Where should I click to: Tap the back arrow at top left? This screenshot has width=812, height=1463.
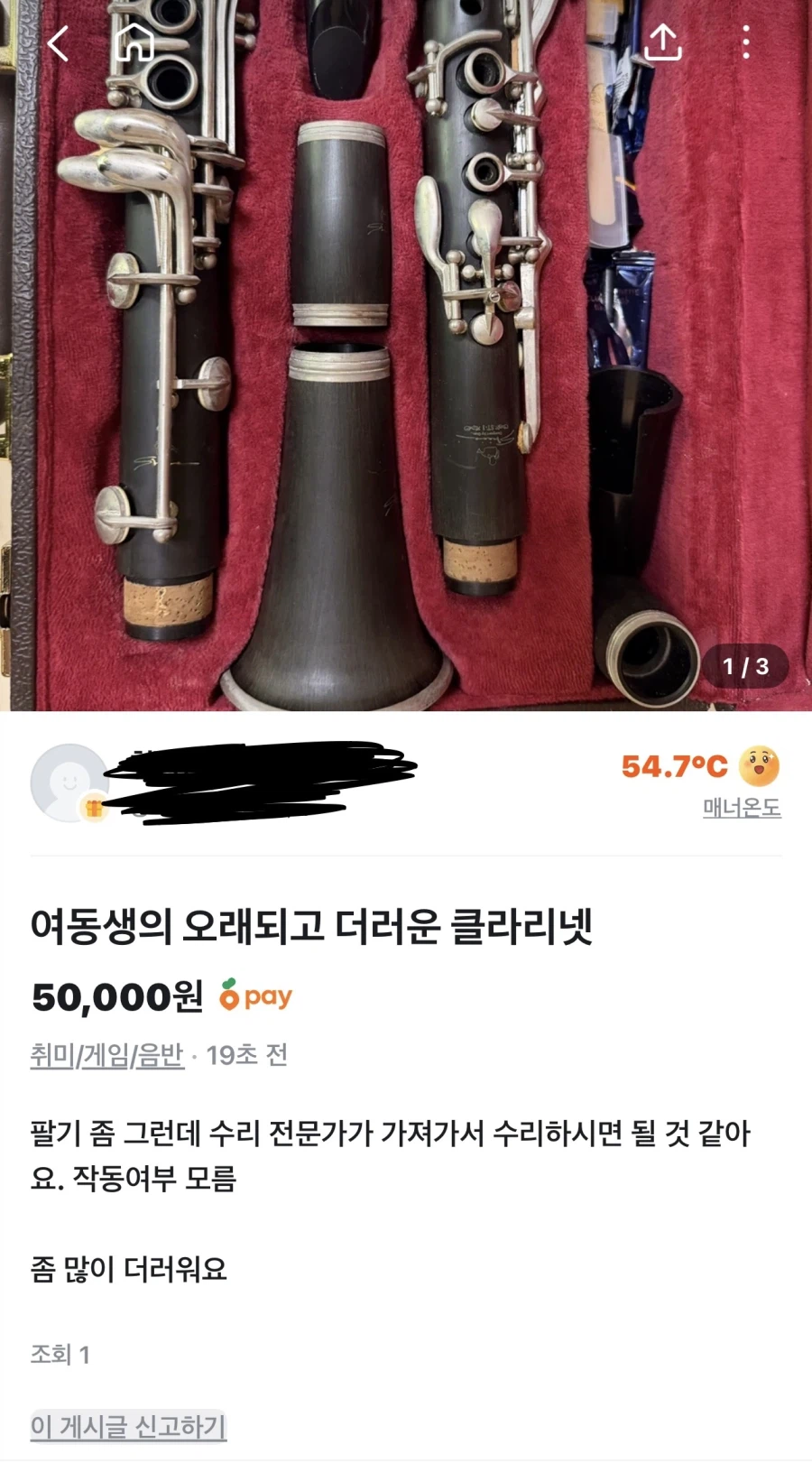click(x=57, y=45)
